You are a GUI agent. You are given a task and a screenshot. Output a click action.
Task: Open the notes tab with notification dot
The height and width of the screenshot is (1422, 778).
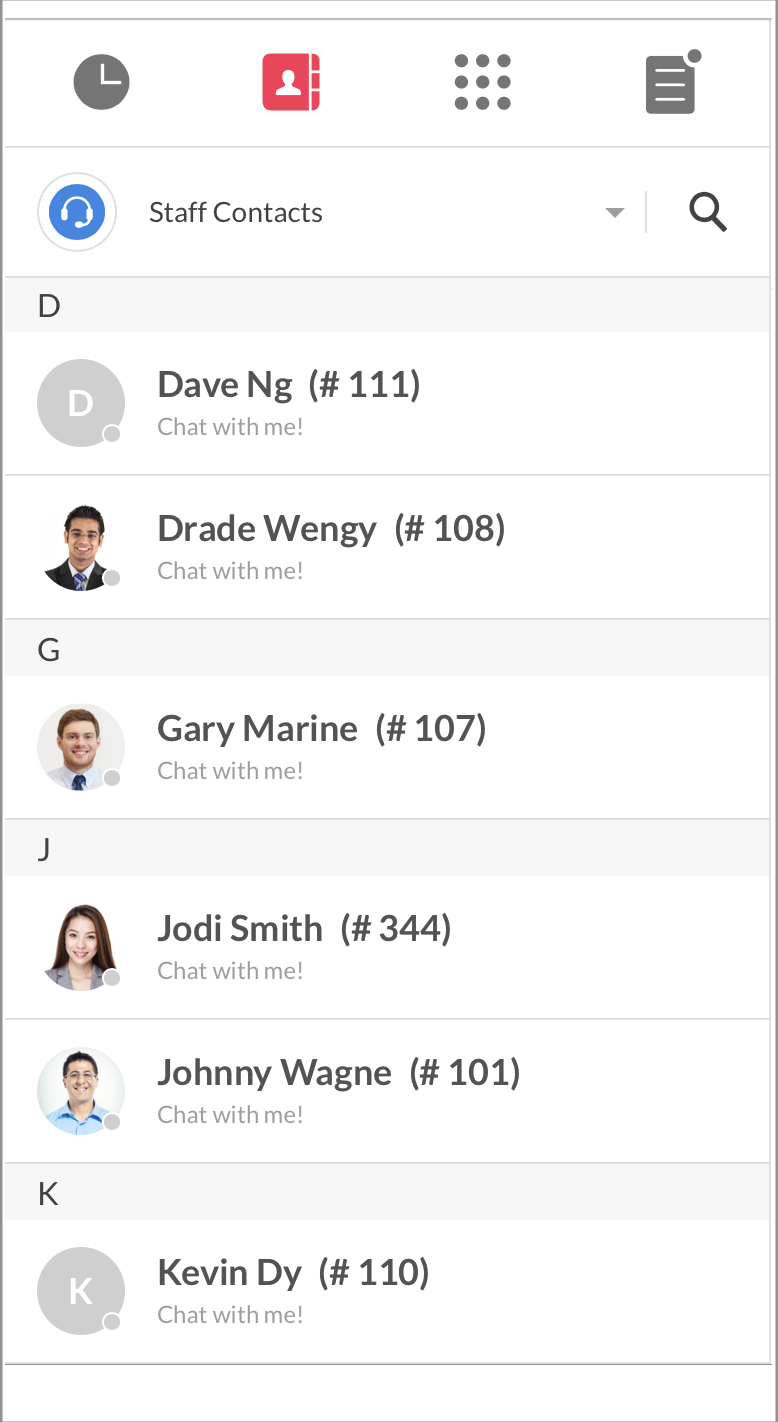click(x=671, y=84)
